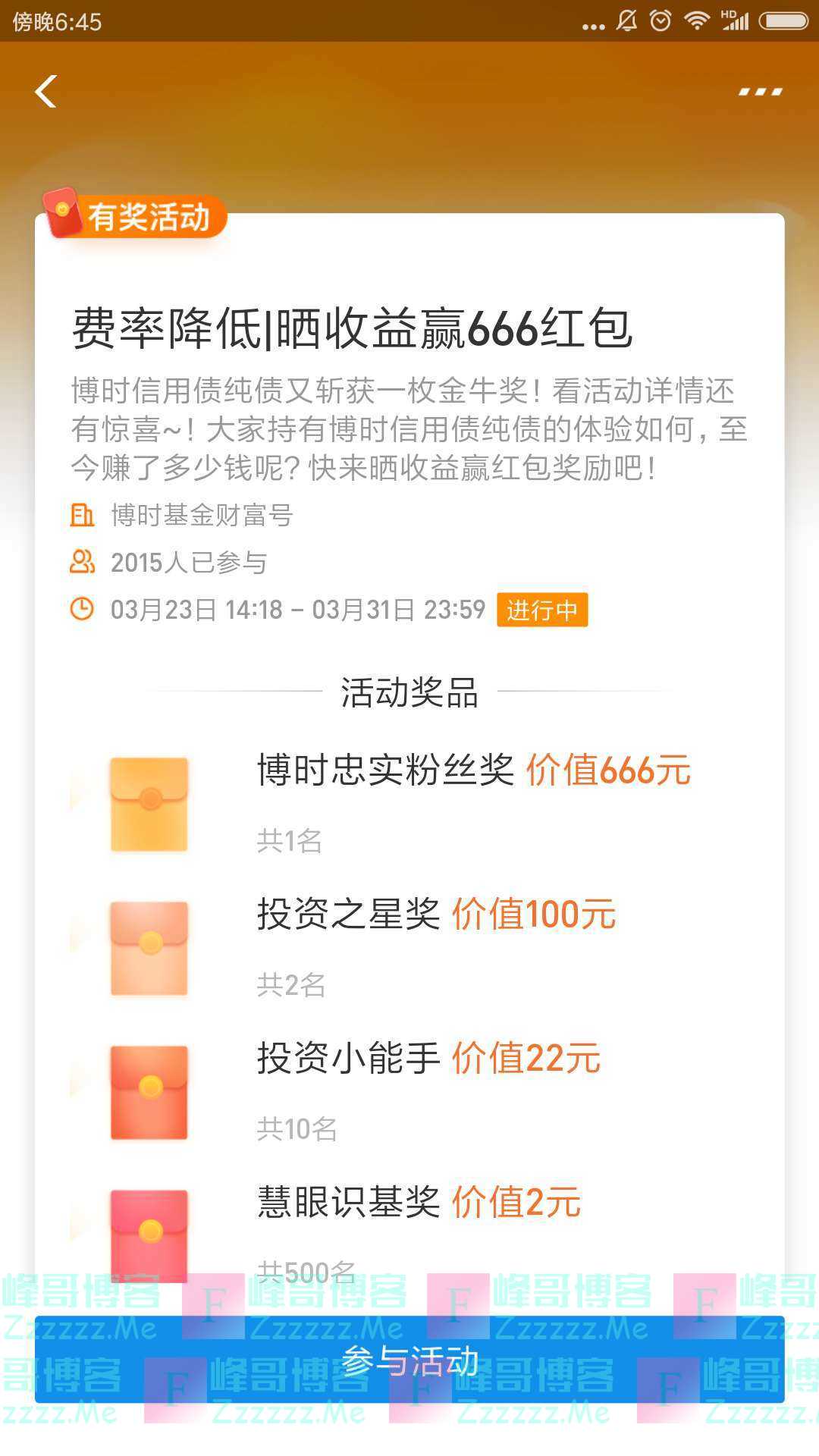
Task: Tap the activity title 费率降低|晒收益赢666红包
Action: [x=352, y=327]
